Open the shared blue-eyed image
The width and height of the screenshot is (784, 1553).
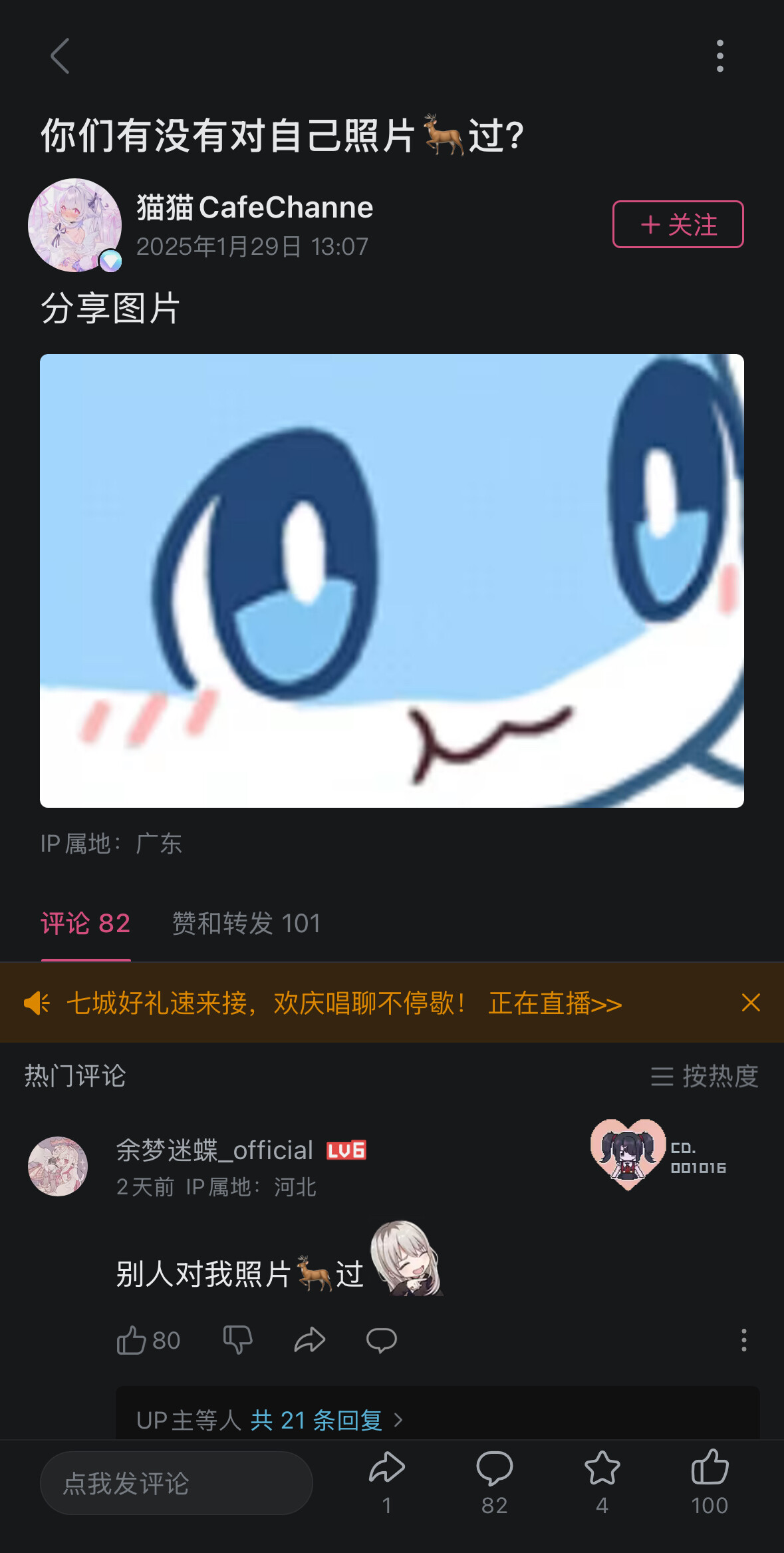click(x=392, y=580)
